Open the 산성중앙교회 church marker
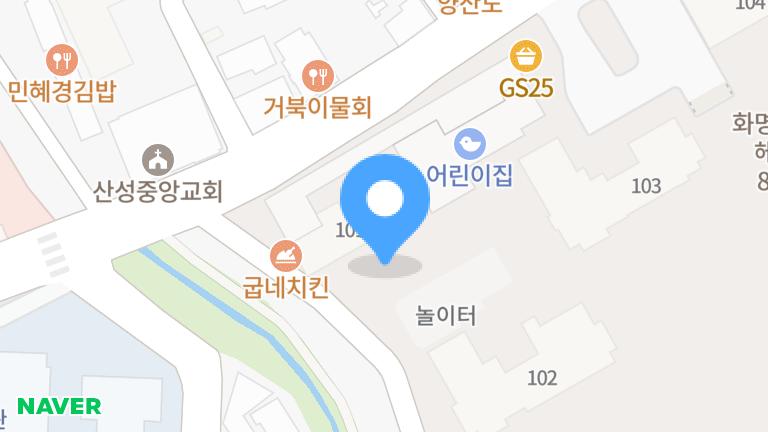The image size is (768, 432). [x=157, y=158]
